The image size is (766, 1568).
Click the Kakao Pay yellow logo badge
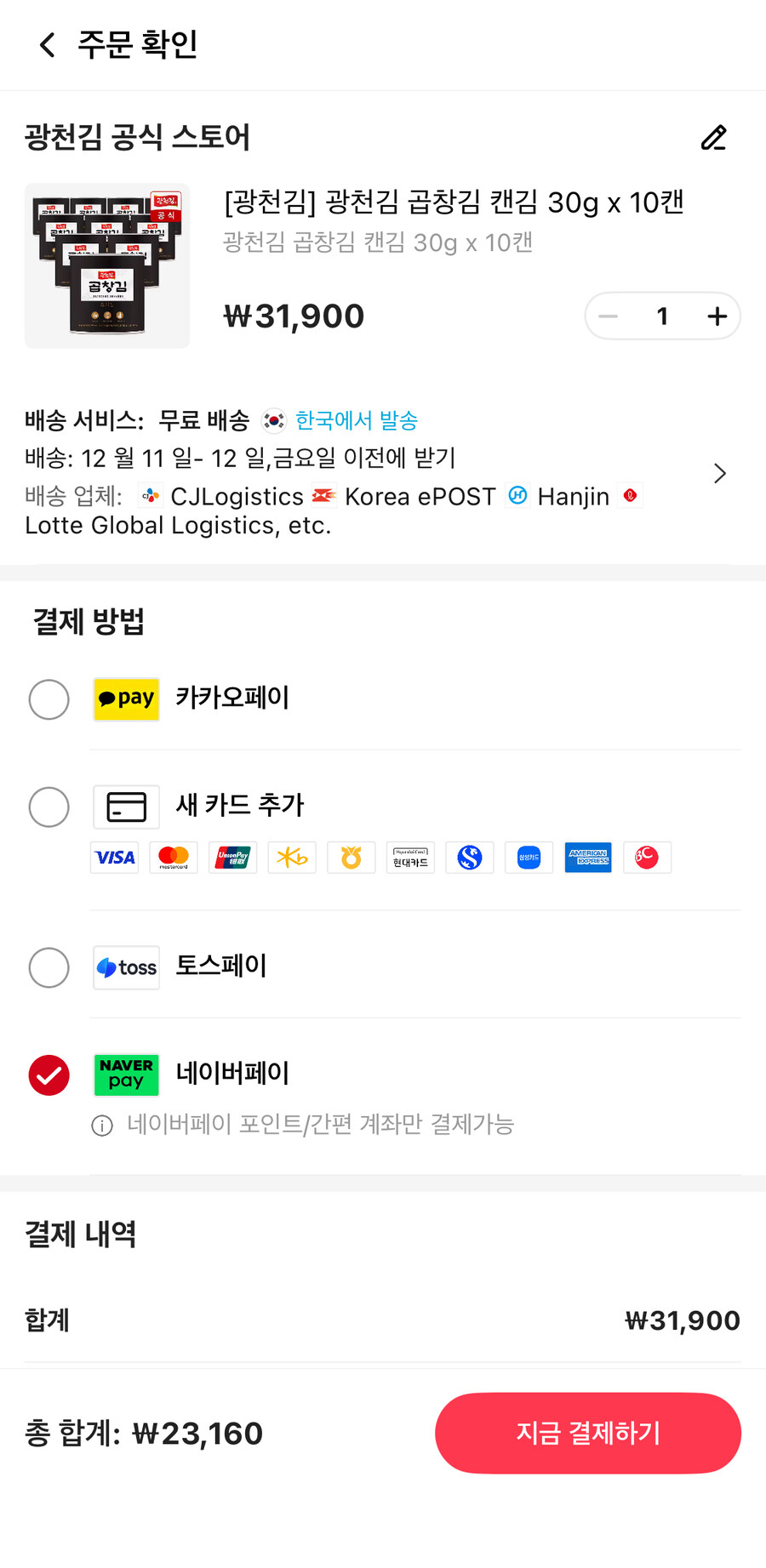126,699
